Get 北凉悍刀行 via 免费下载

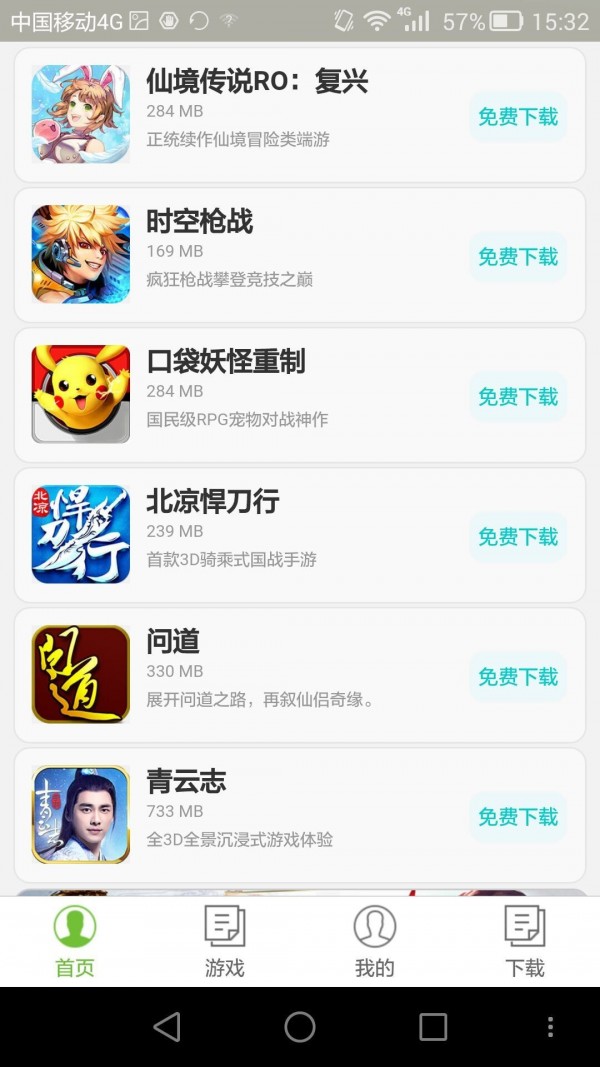[x=517, y=537]
